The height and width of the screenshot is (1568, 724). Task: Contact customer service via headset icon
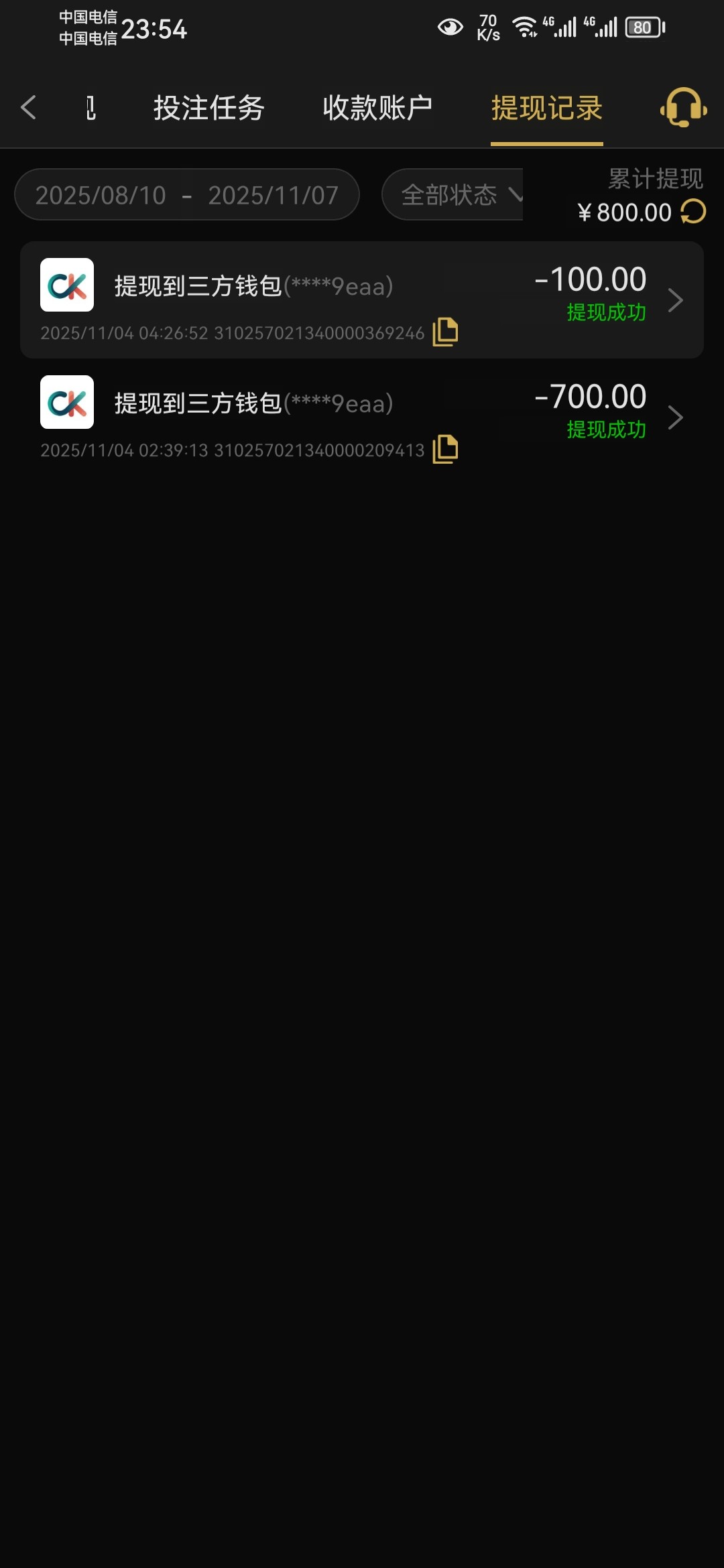pos(683,107)
